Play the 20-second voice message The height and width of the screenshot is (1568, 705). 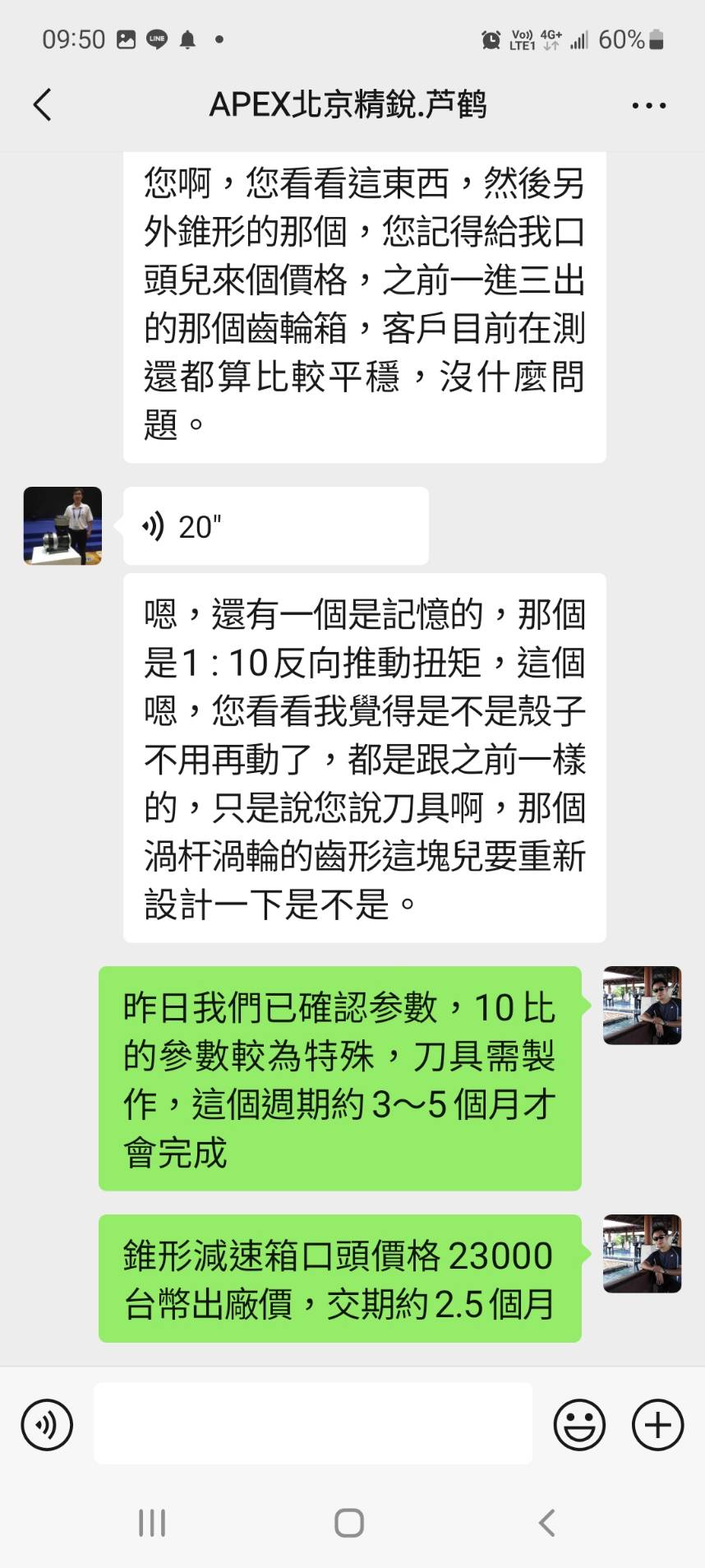coord(275,526)
